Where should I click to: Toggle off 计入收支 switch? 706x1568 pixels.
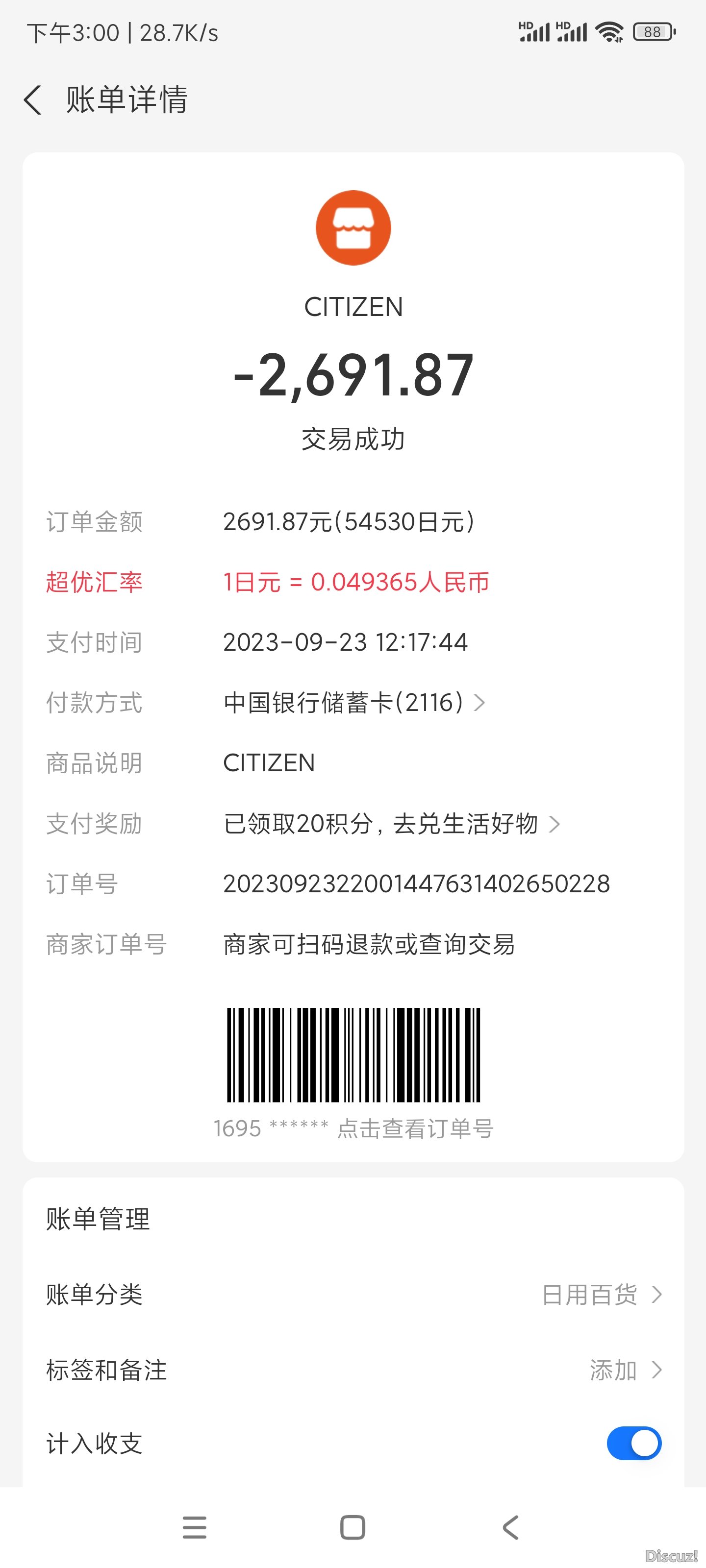(x=633, y=1443)
